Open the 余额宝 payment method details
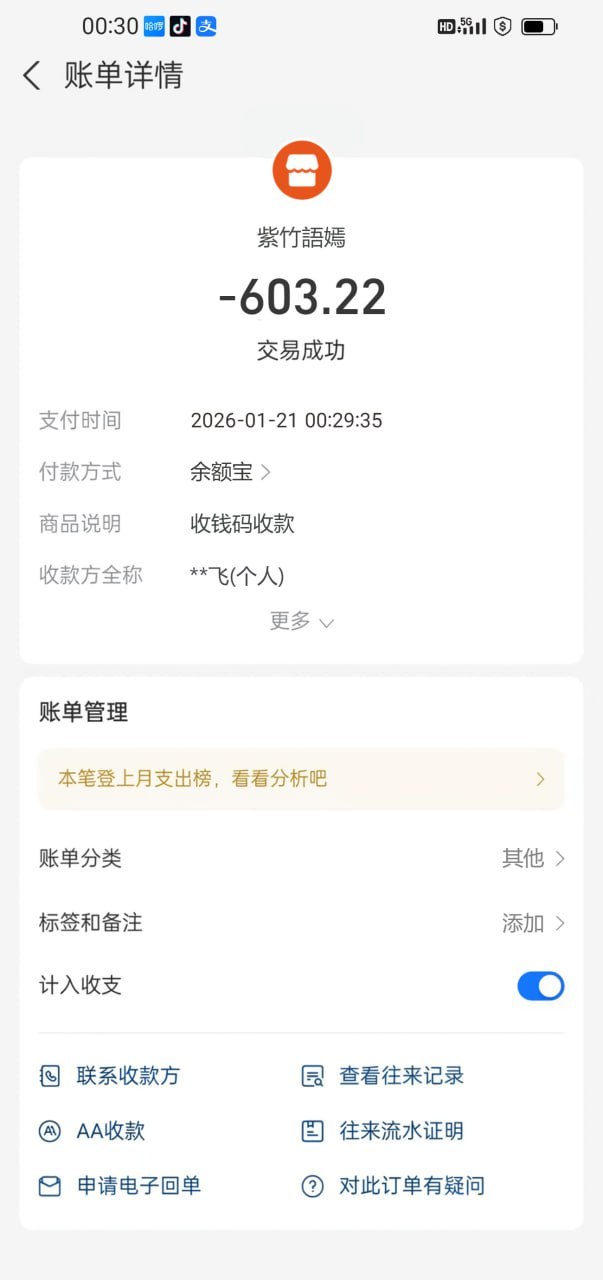Screen dimensions: 603x1280 pyautogui.click(x=231, y=472)
